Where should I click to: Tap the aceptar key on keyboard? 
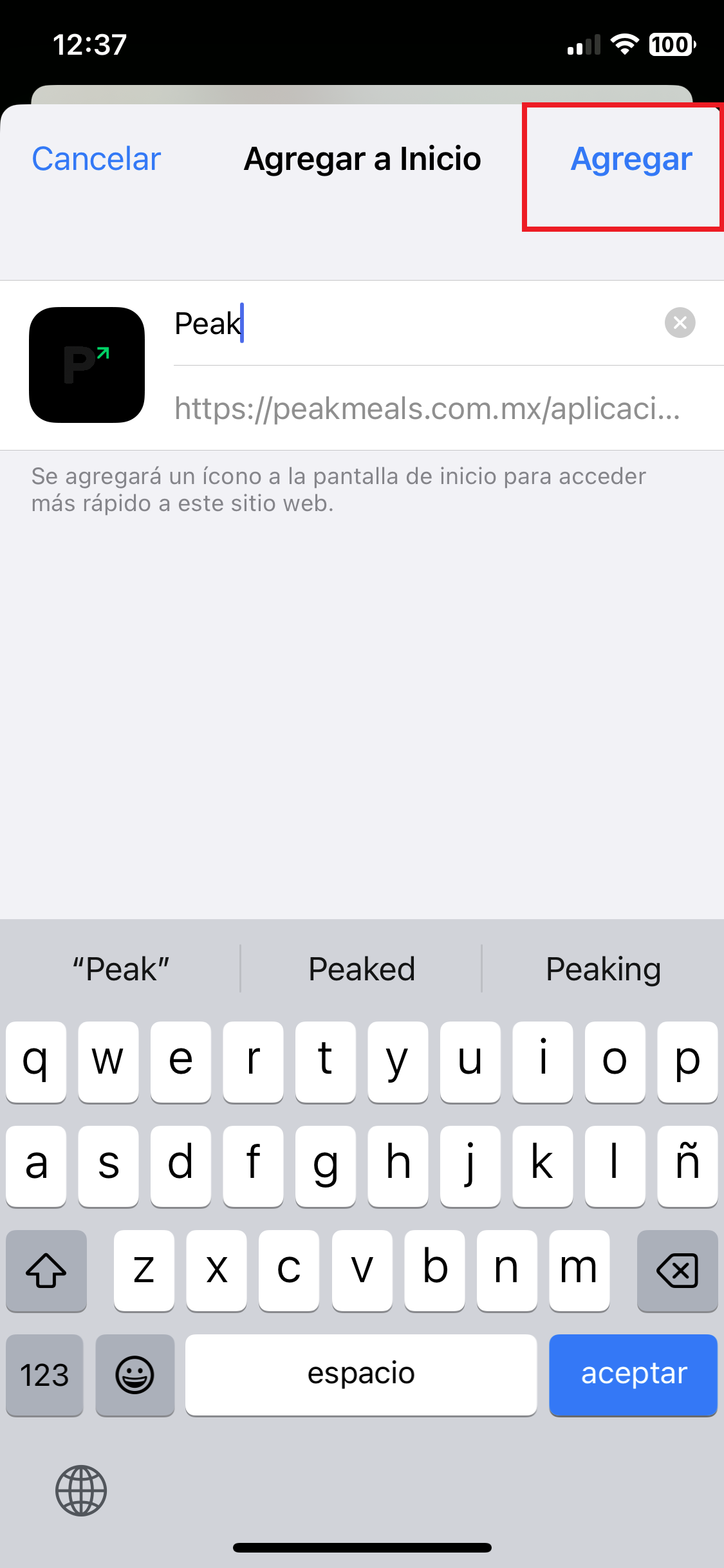tap(633, 1375)
